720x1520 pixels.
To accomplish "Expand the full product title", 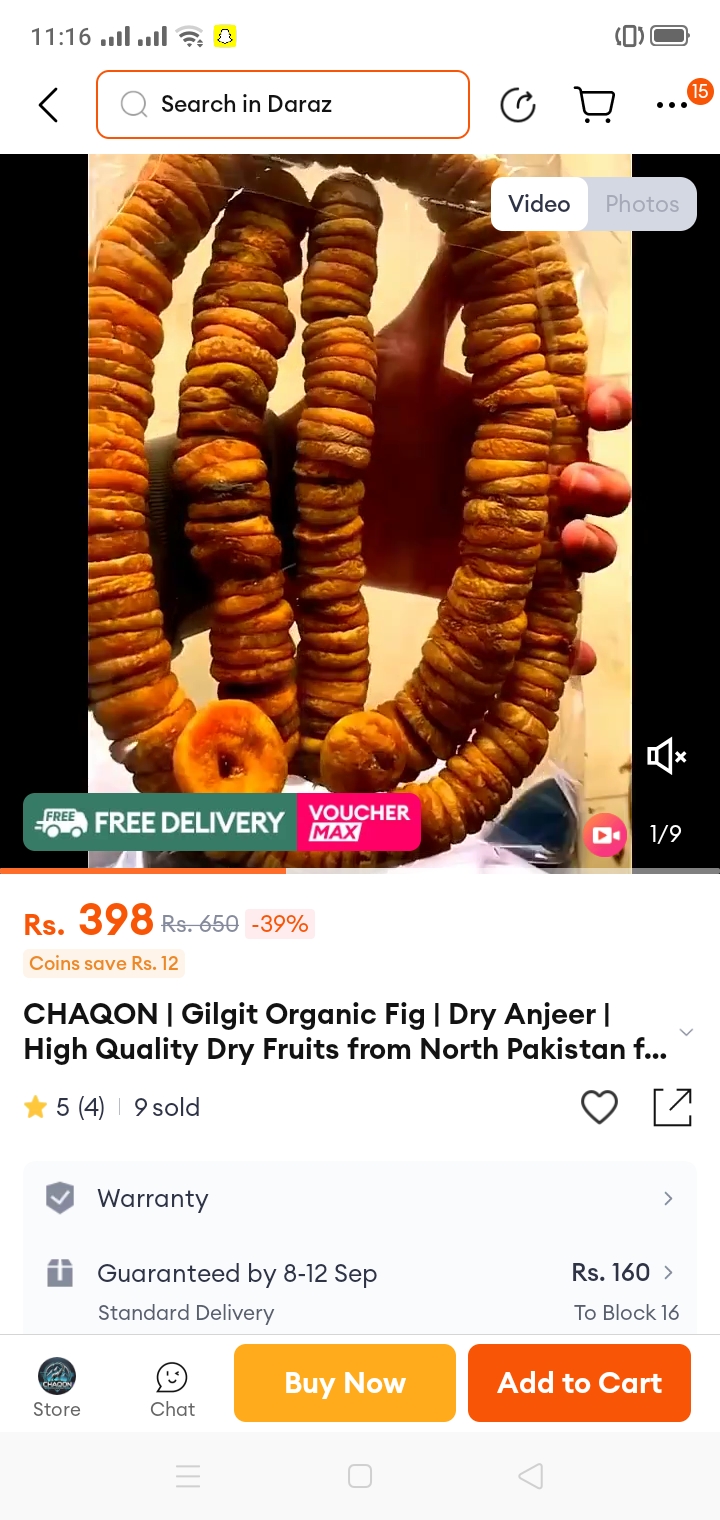I will tap(686, 1032).
